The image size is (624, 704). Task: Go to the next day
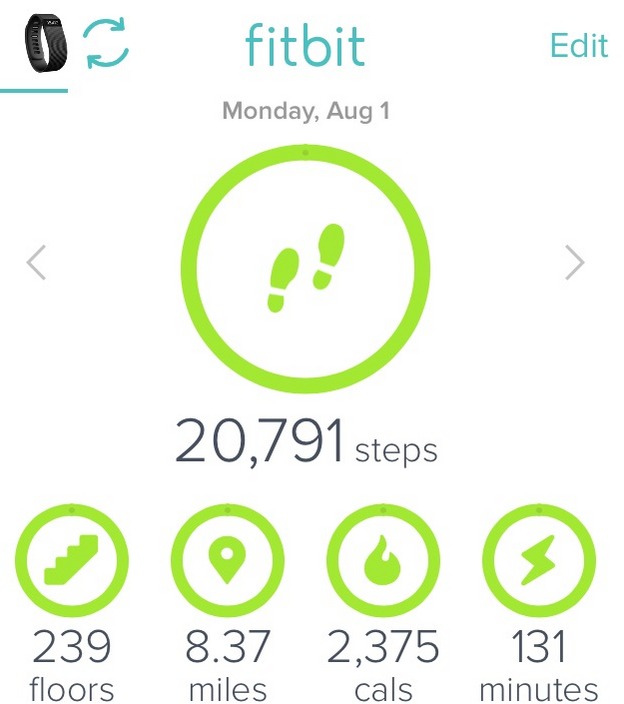pyautogui.click(x=574, y=263)
